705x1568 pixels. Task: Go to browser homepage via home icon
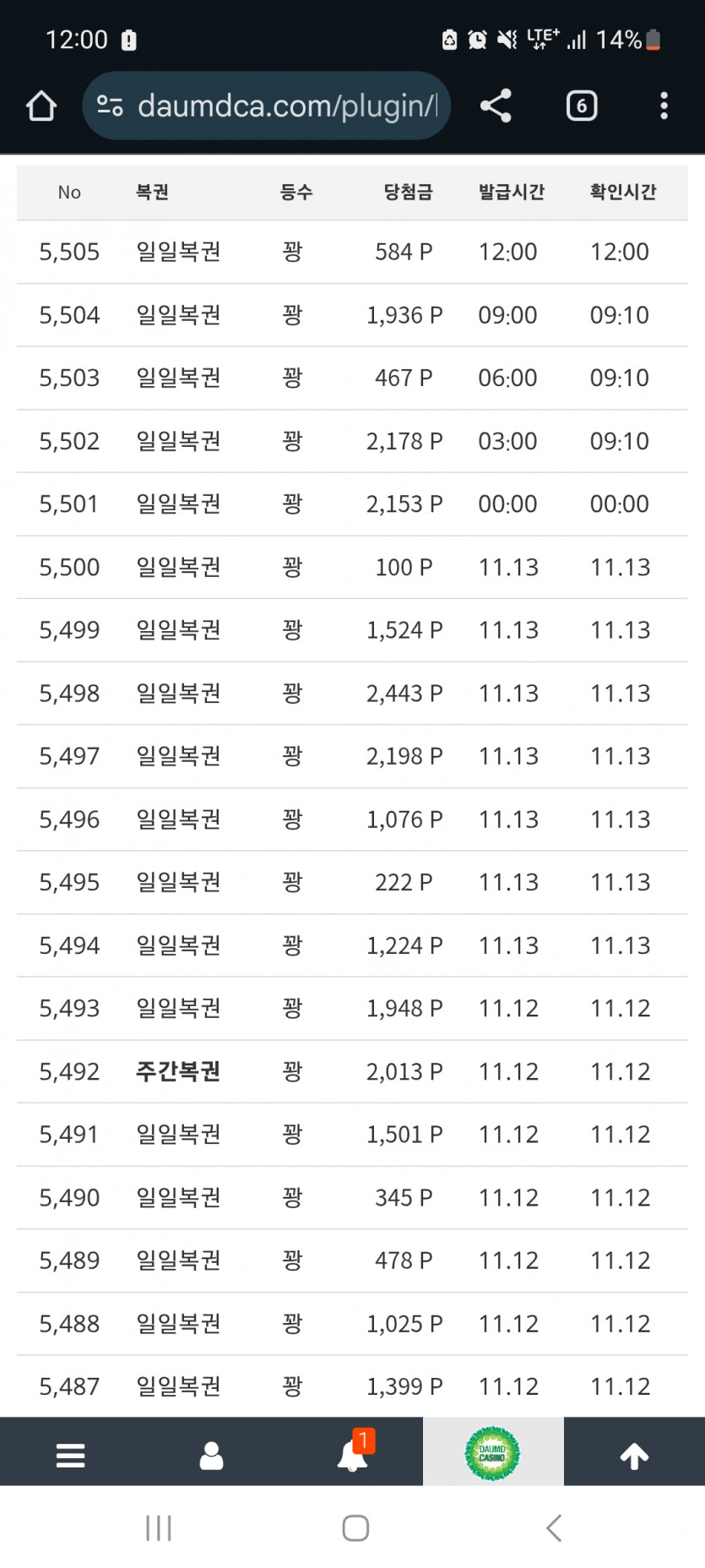point(41,105)
